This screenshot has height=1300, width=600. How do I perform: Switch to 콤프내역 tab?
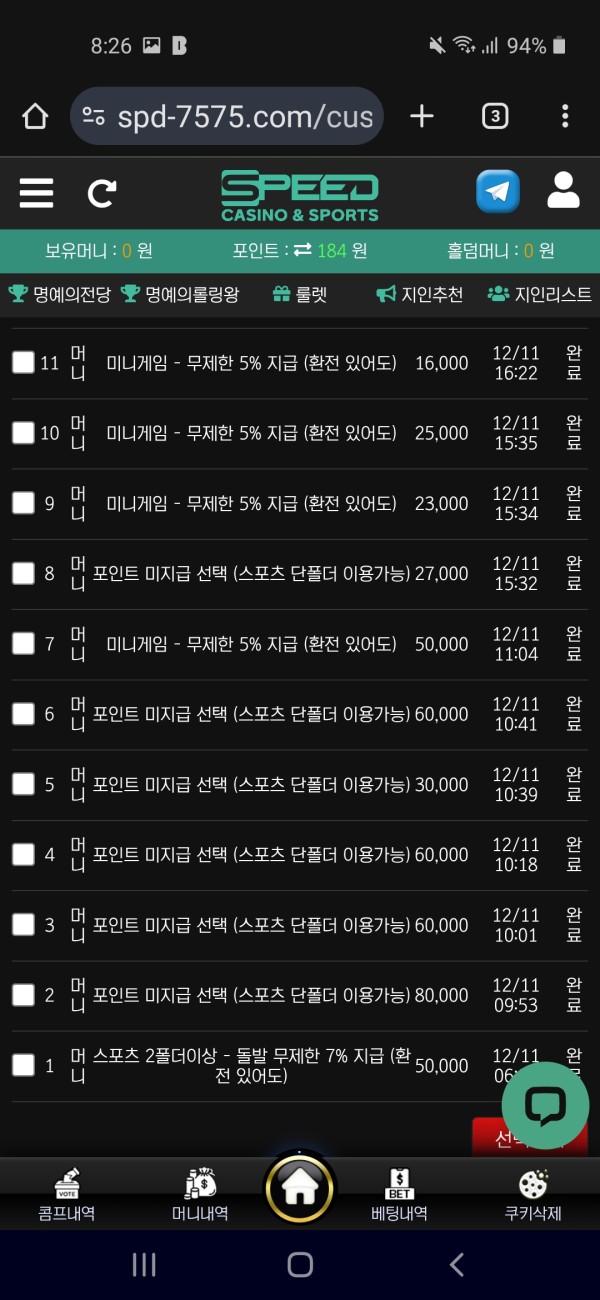click(x=66, y=1196)
